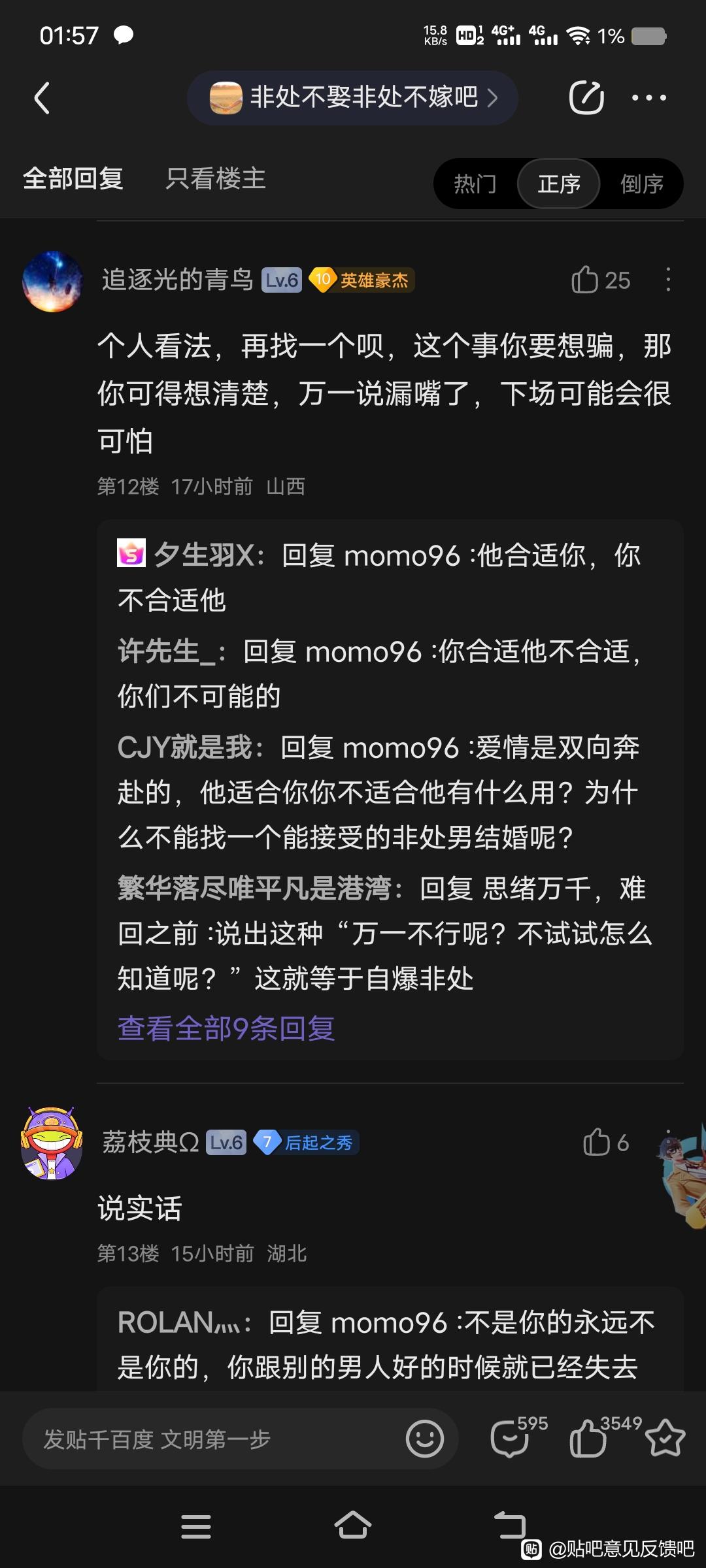
Task: Sort replies by 热门
Action: click(475, 184)
